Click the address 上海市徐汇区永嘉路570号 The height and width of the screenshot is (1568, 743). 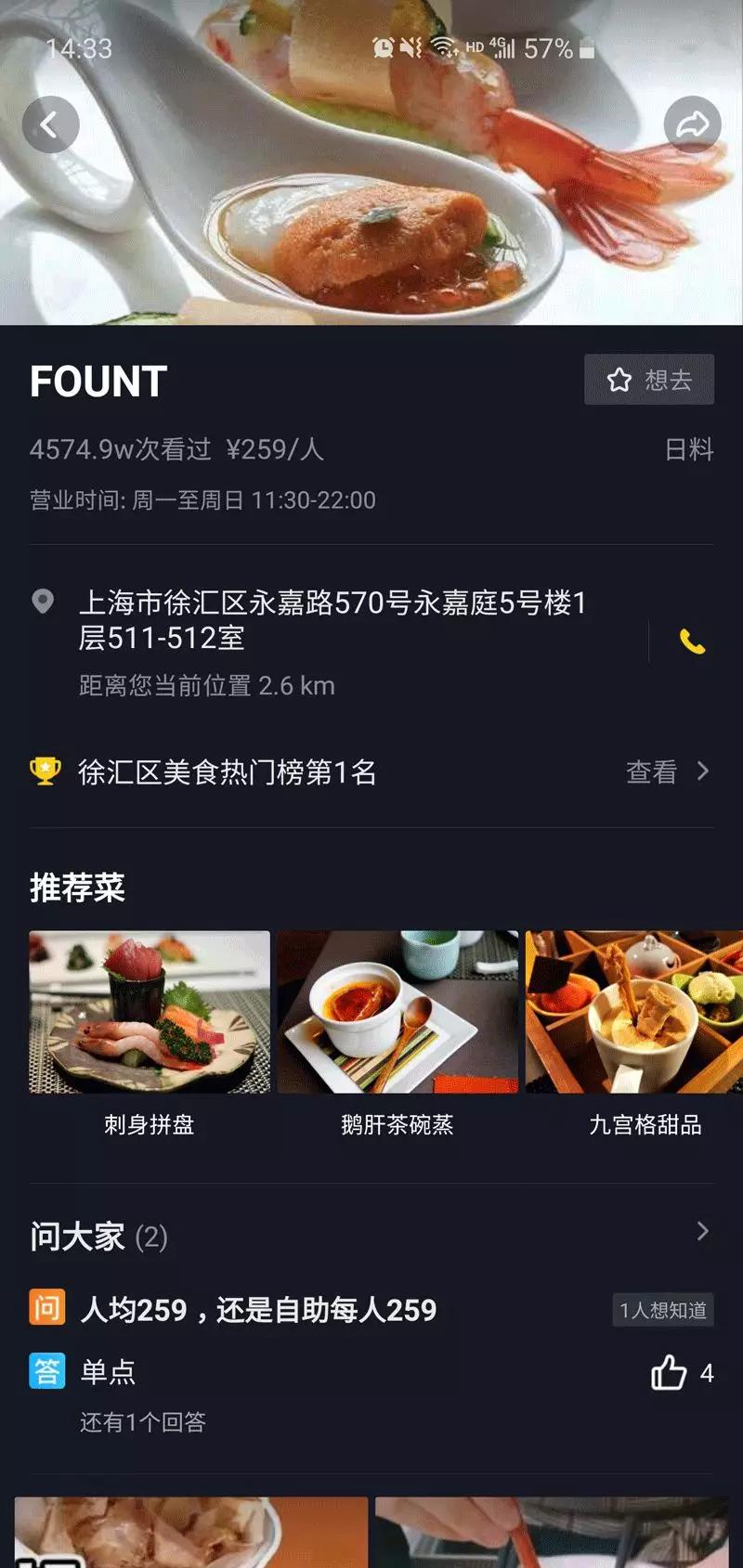[334, 622]
